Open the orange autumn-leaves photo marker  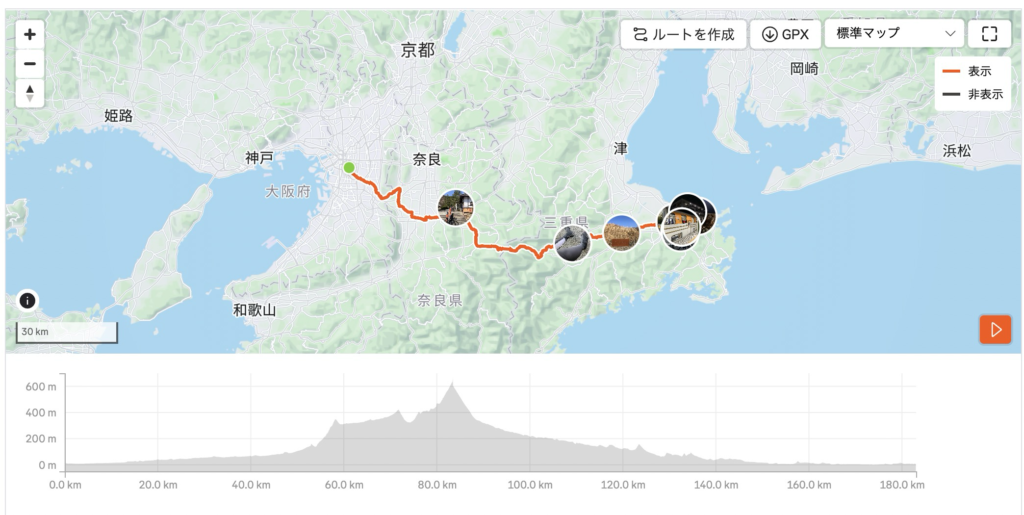(622, 233)
